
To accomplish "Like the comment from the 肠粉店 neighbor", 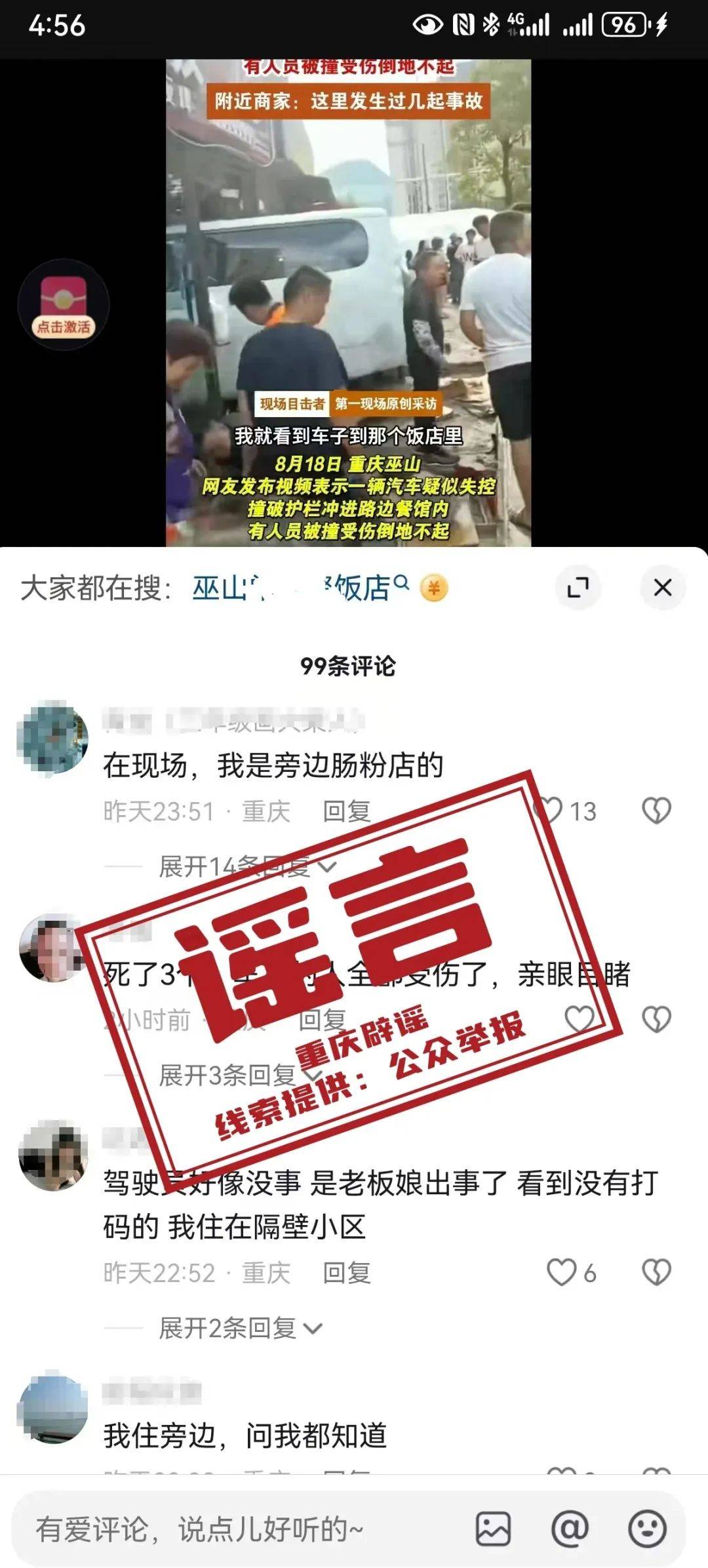I will (549, 811).
